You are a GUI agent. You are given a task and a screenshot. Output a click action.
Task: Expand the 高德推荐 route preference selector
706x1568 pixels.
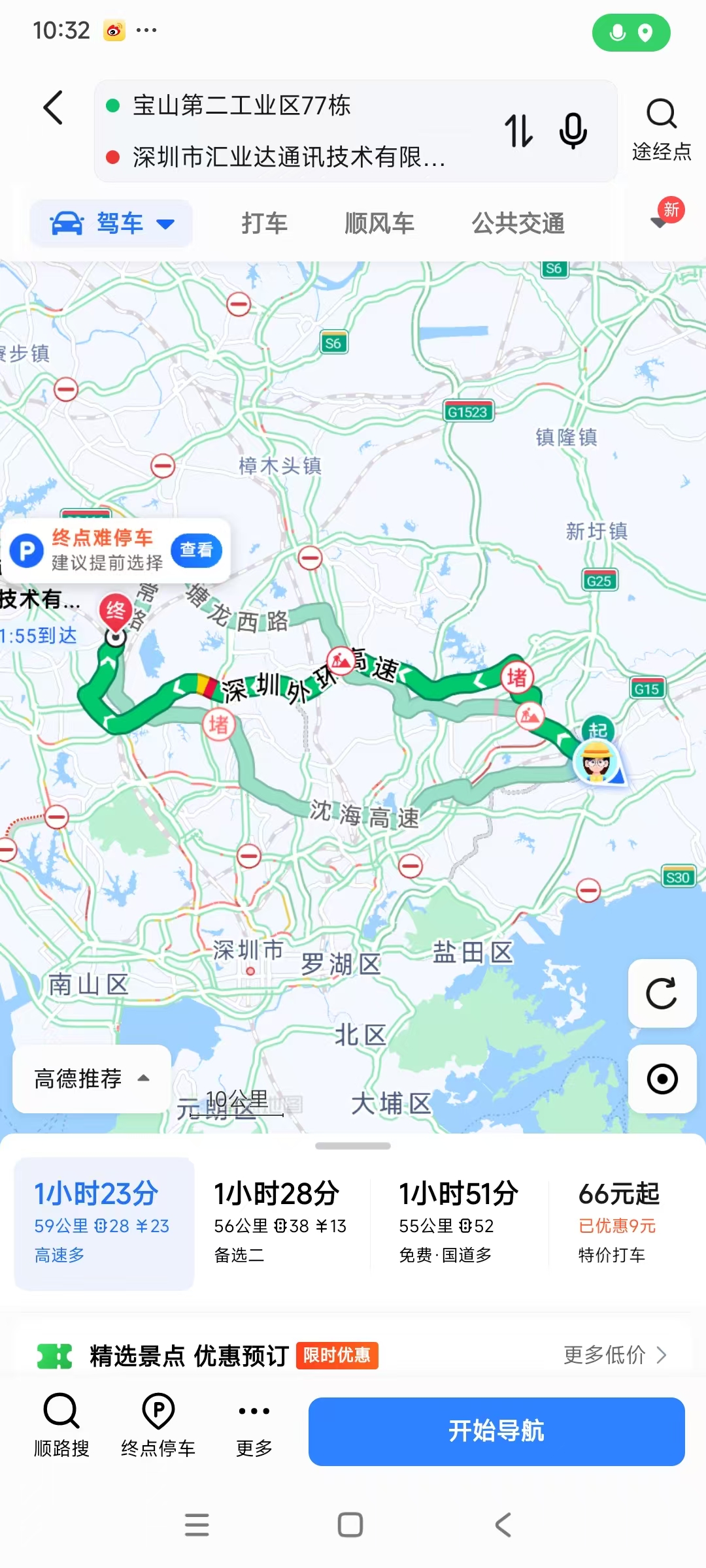(92, 1079)
